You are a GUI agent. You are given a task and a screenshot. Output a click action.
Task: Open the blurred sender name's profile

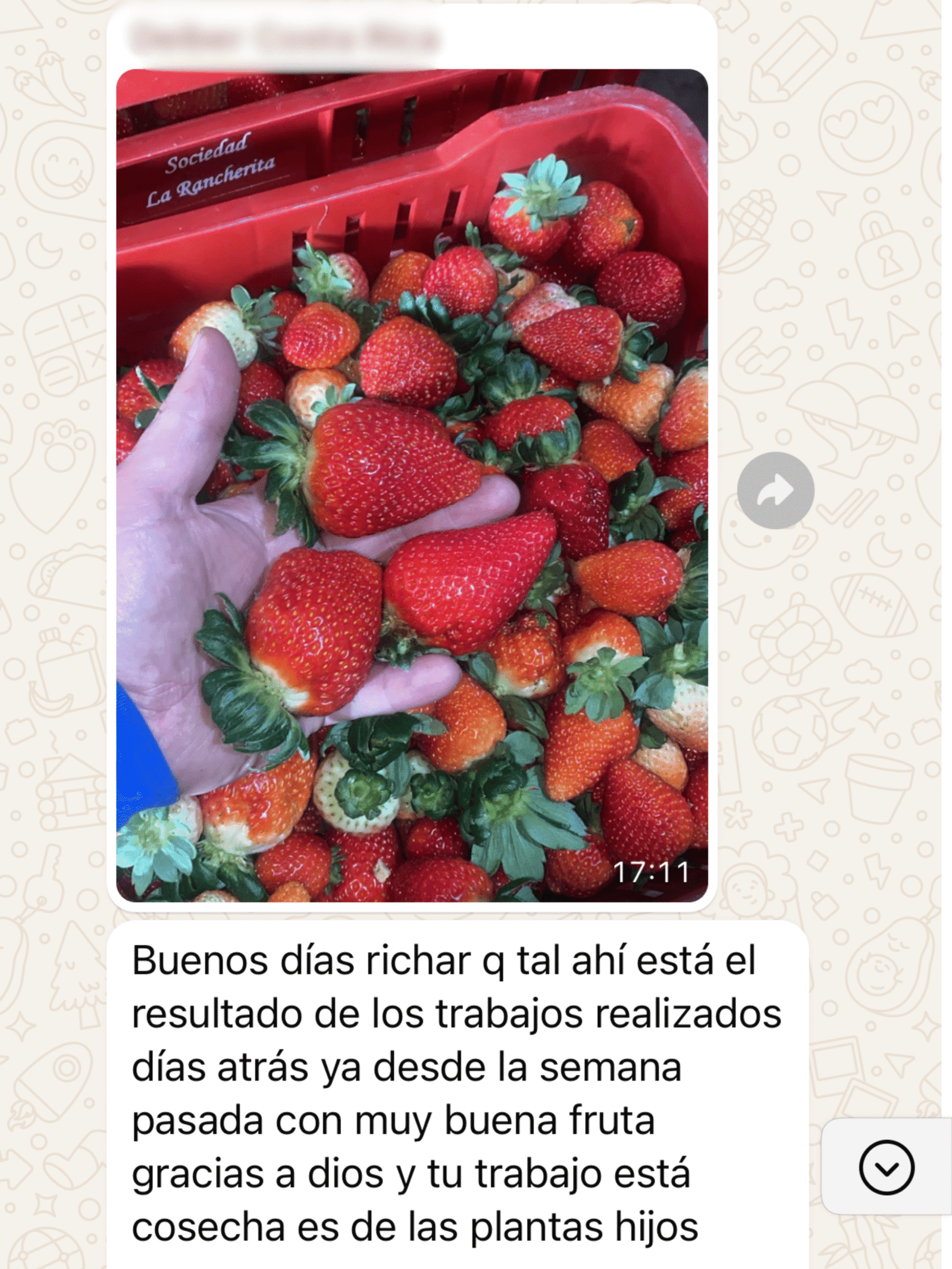click(284, 39)
